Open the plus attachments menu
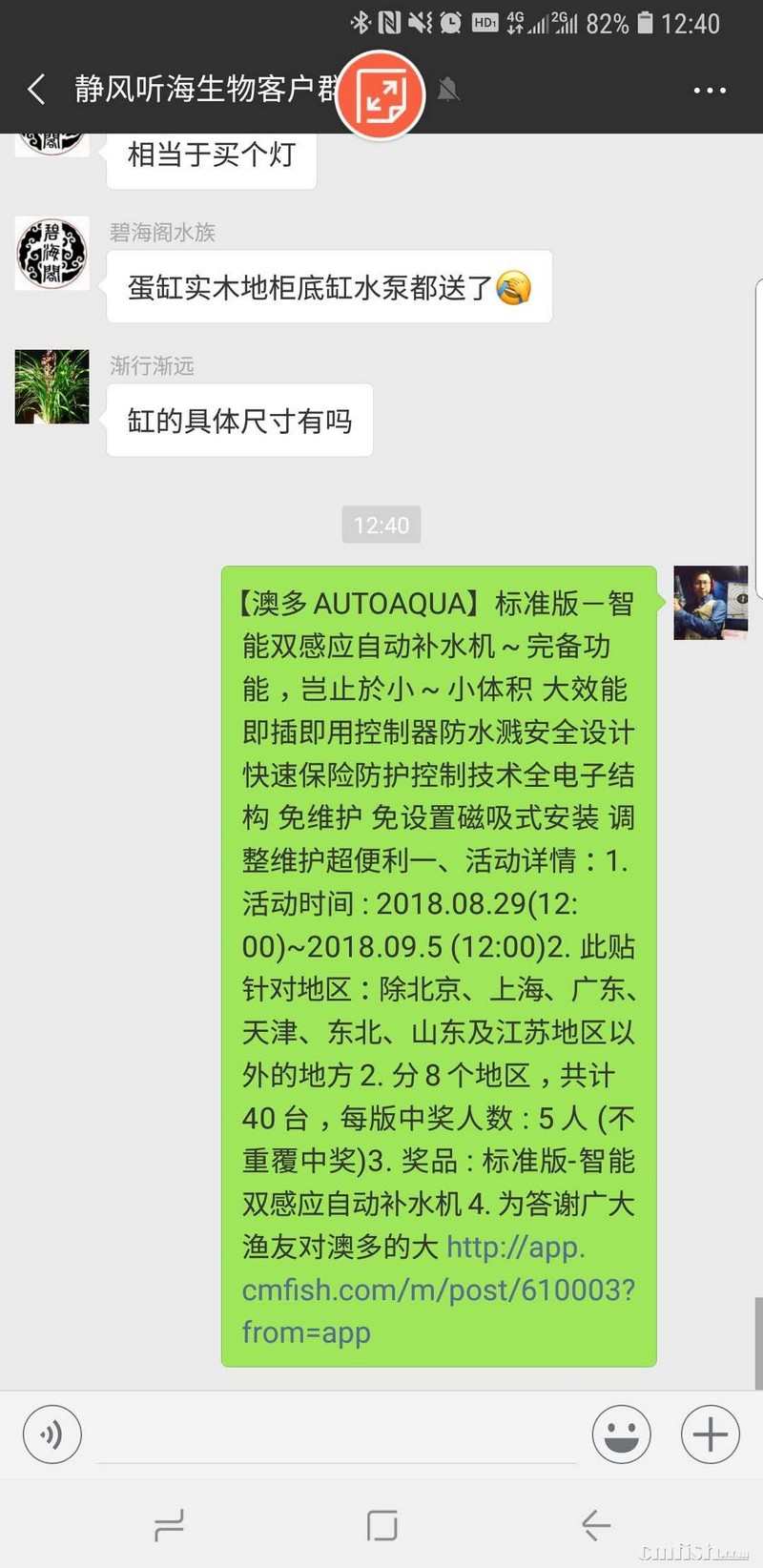This screenshot has height=1568, width=763. coord(710,1434)
